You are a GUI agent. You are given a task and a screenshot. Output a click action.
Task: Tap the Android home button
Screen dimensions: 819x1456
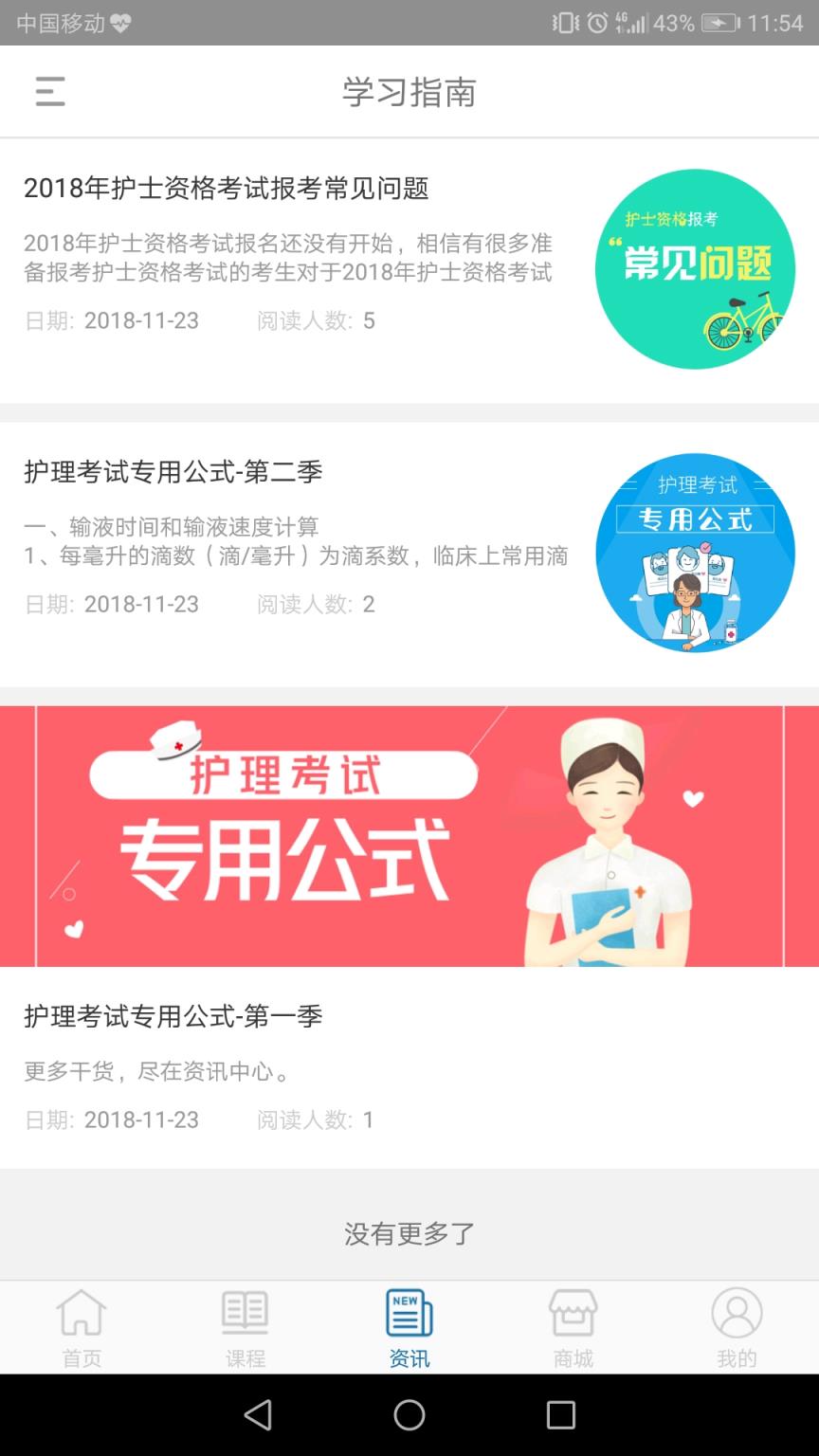pyautogui.click(x=409, y=1415)
